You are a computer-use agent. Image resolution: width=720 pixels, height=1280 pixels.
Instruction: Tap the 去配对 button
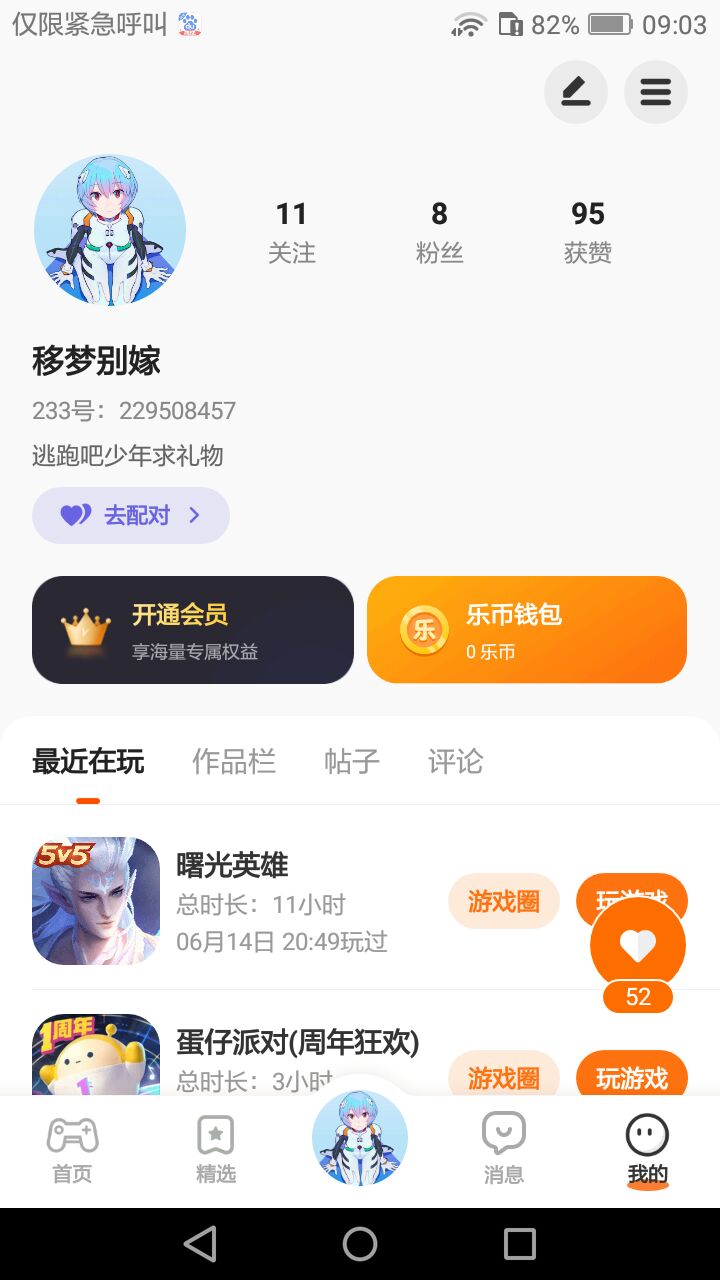click(x=131, y=515)
